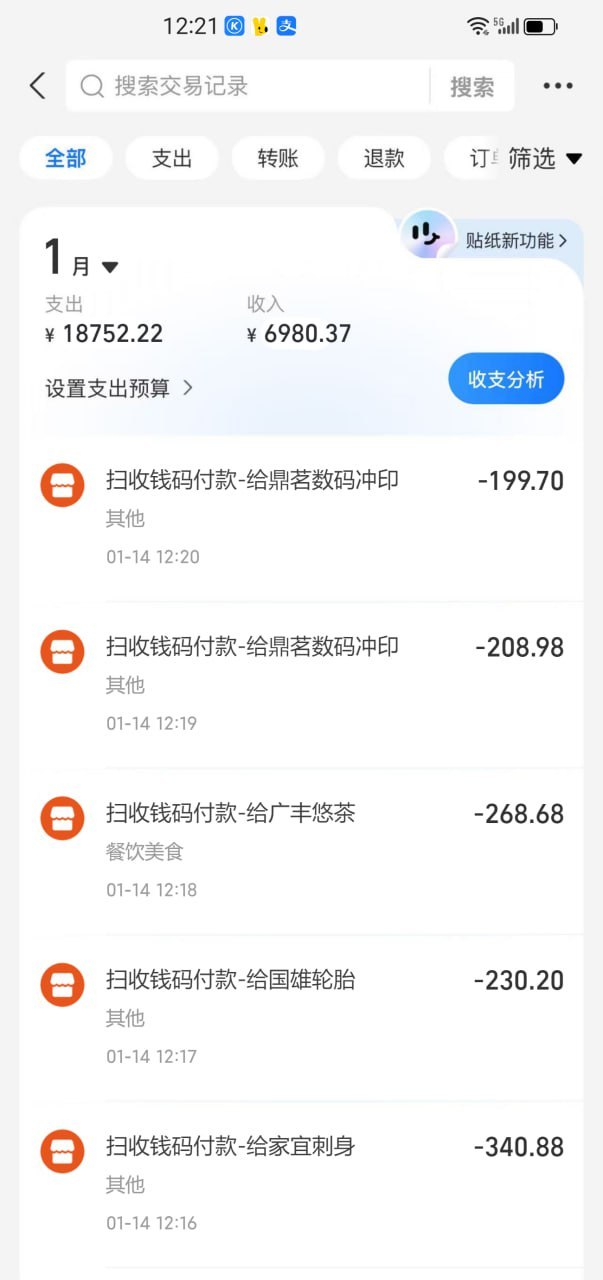Screen dimensions: 603x1280
Task: Switch to the 转账 filter chip
Action: pos(278,158)
